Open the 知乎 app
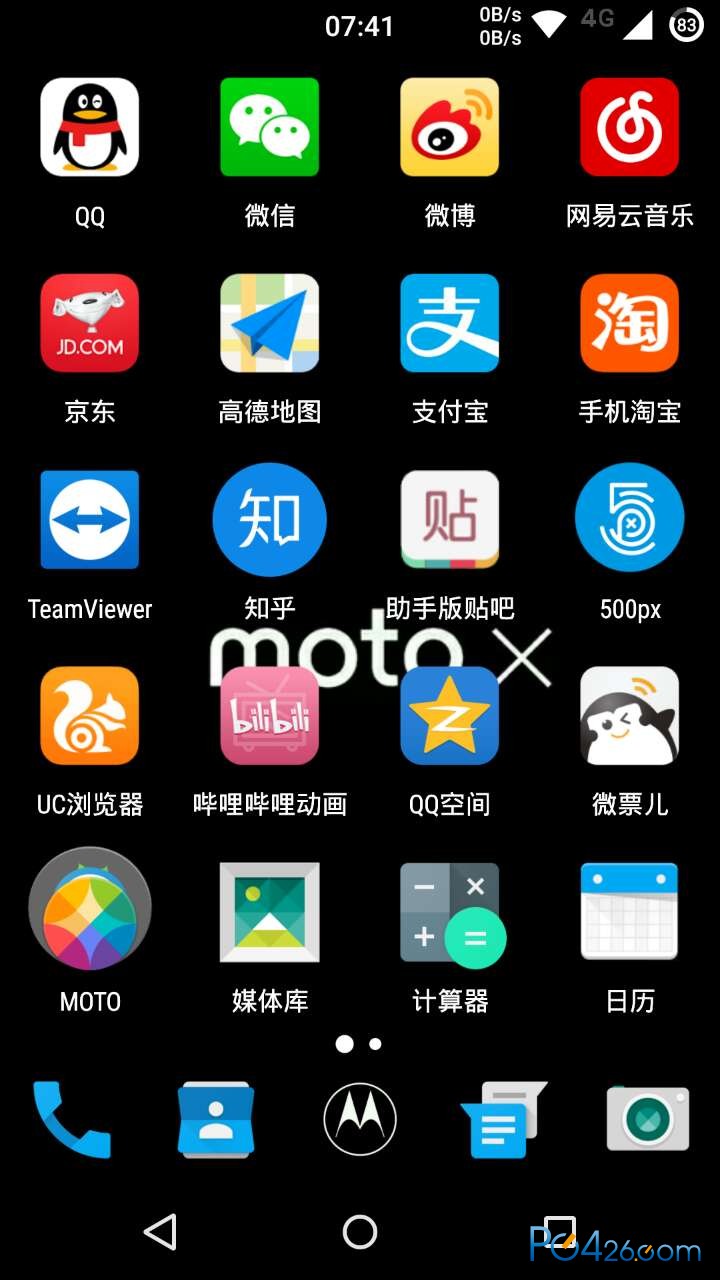 (270, 520)
